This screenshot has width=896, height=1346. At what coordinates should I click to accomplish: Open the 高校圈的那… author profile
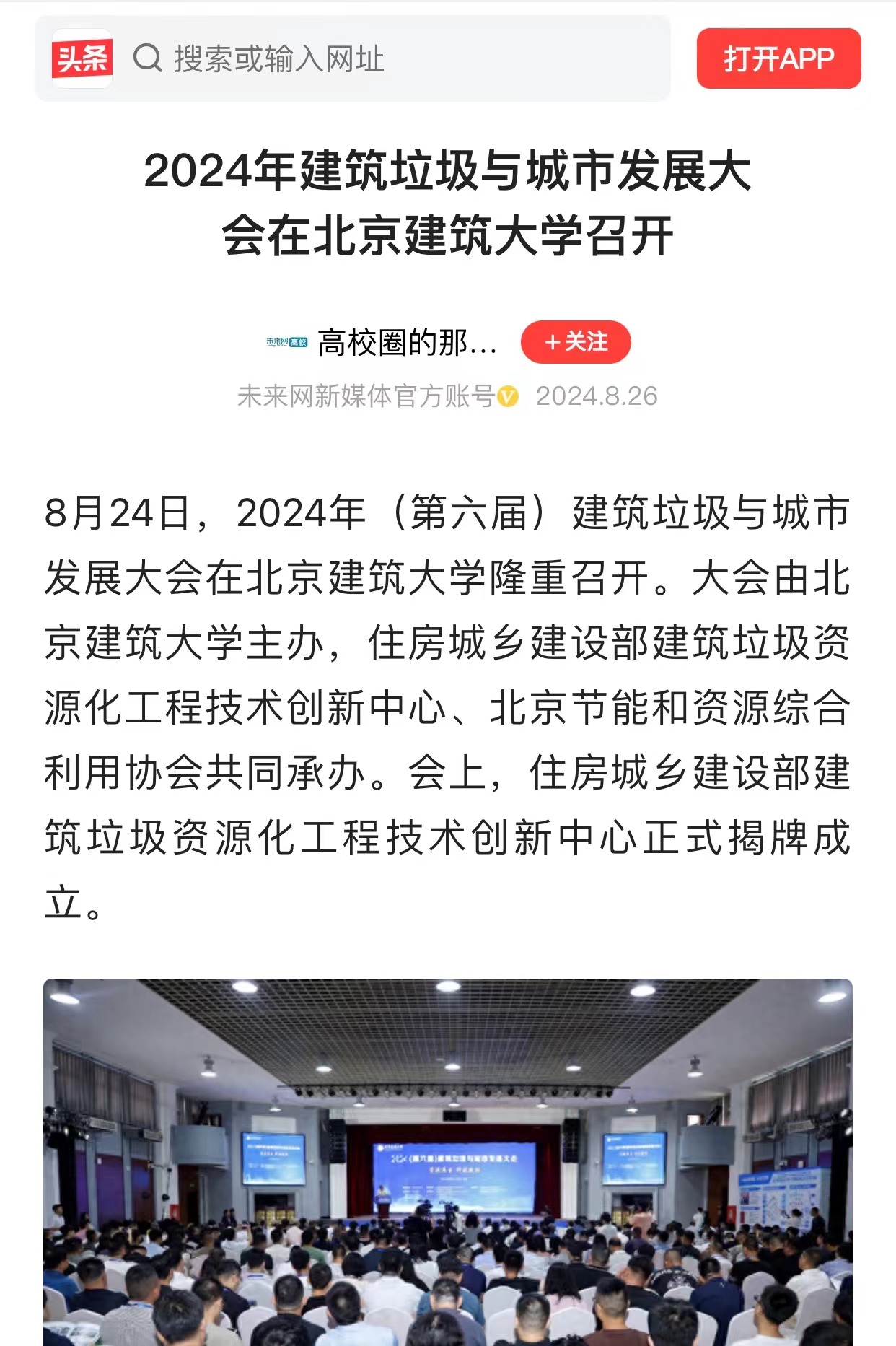click(407, 343)
